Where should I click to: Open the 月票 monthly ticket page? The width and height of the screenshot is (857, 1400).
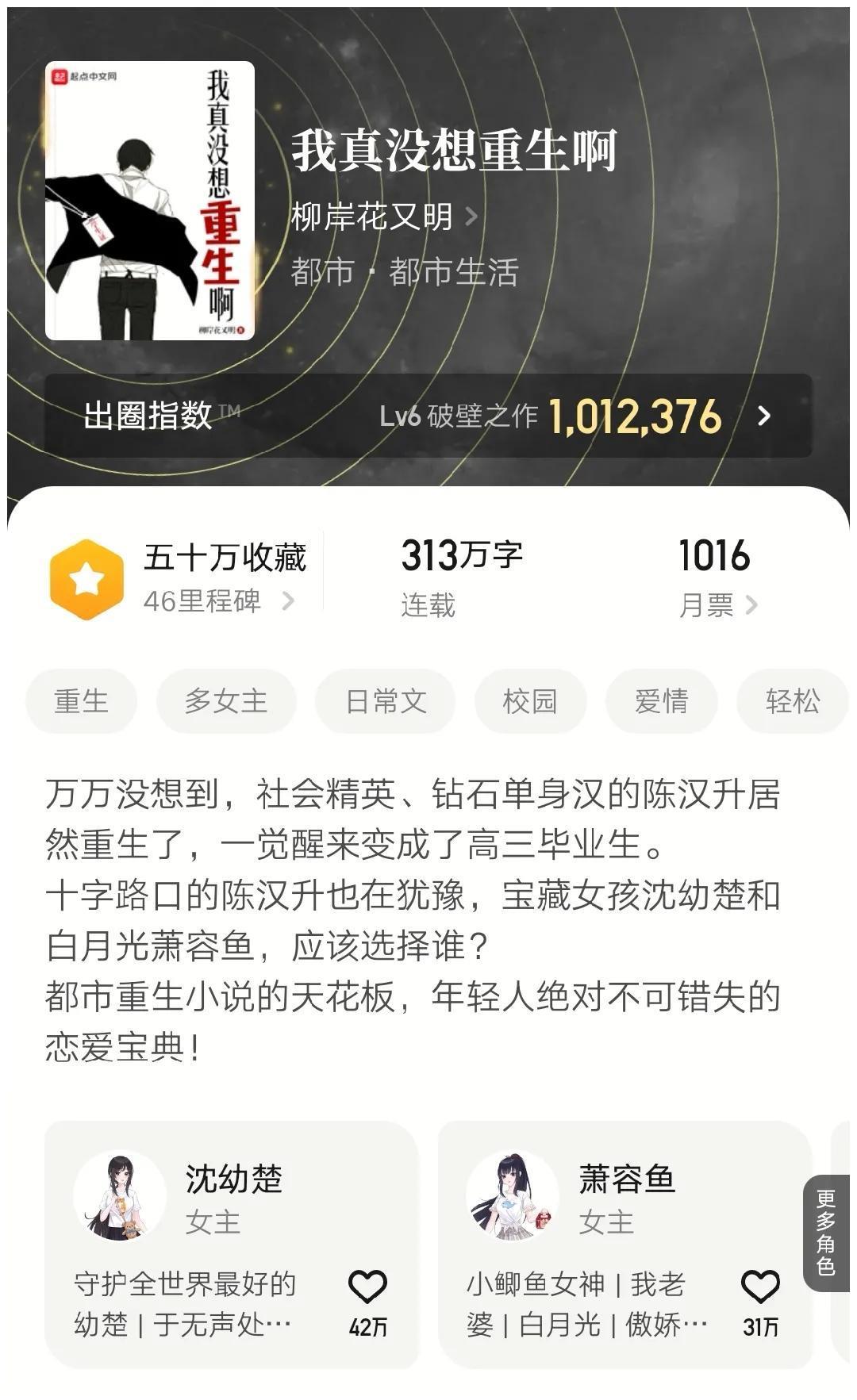click(717, 605)
